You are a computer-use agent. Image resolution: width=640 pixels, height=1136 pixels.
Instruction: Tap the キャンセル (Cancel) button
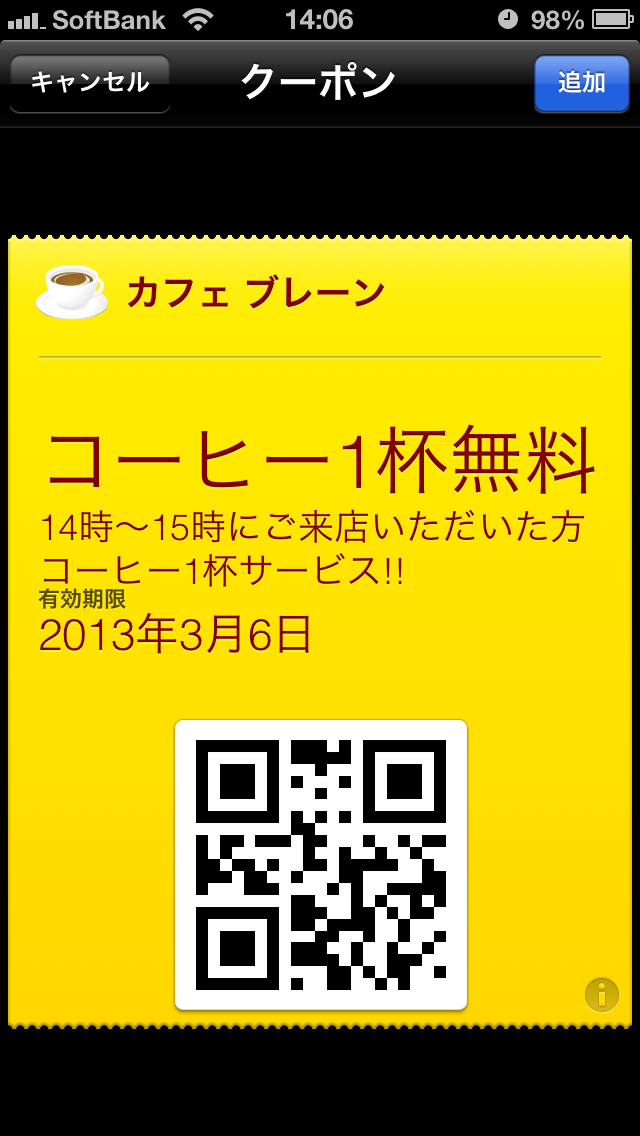click(90, 83)
